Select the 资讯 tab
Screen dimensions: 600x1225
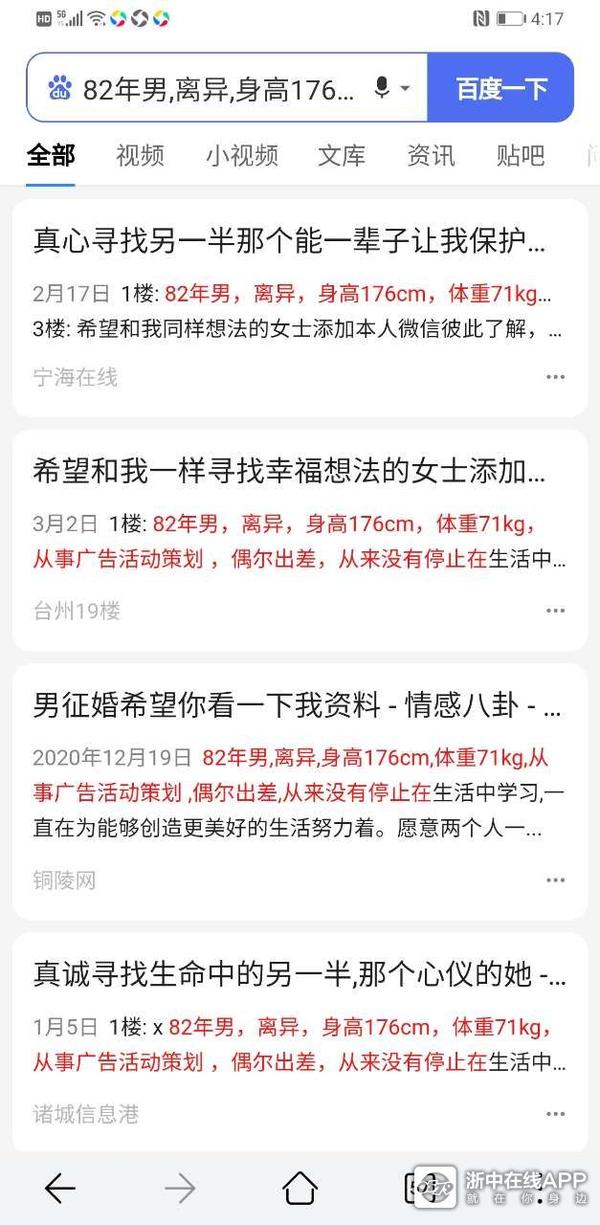click(x=431, y=155)
